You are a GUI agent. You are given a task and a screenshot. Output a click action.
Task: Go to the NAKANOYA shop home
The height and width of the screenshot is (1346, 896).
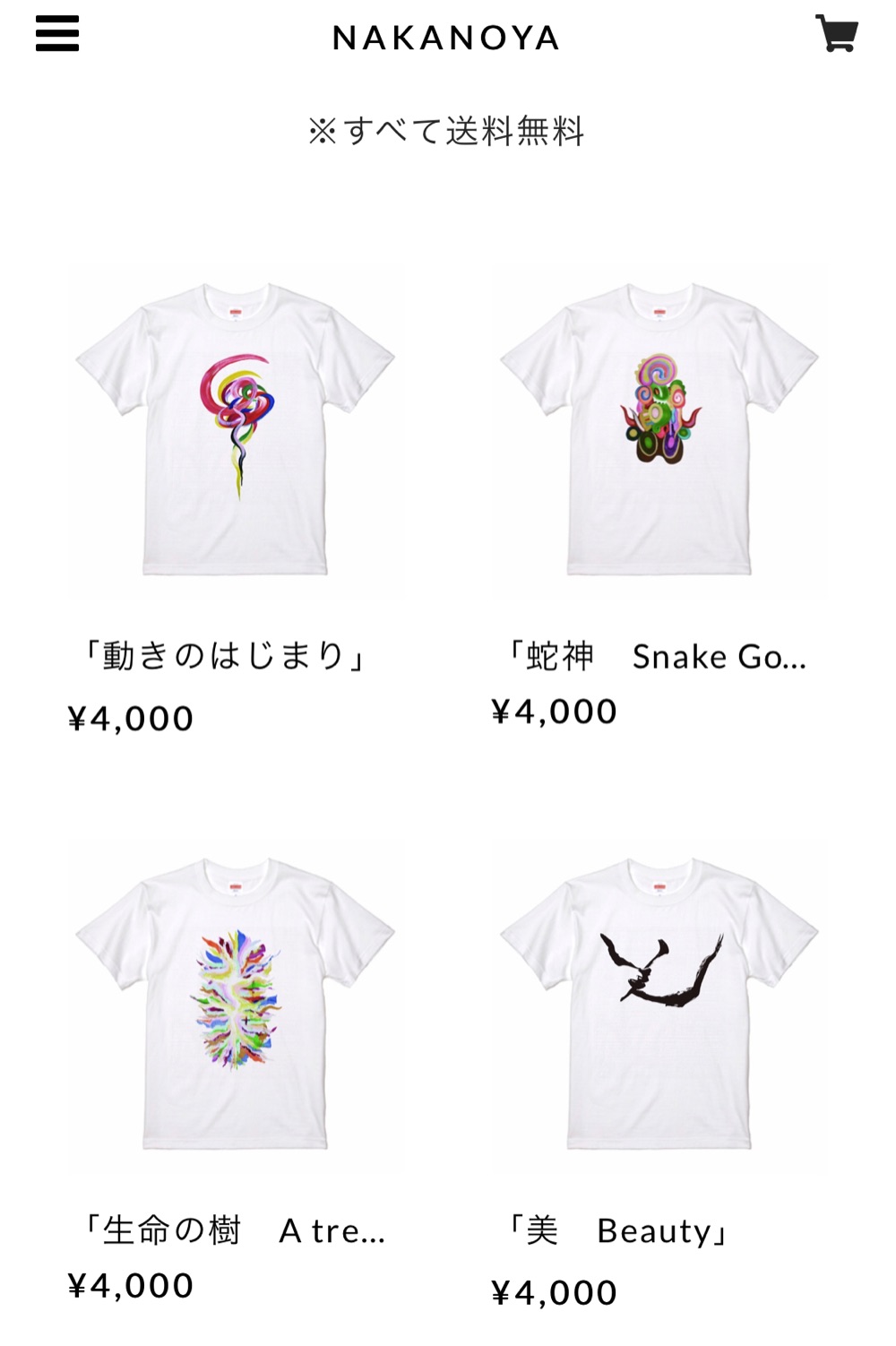click(446, 38)
